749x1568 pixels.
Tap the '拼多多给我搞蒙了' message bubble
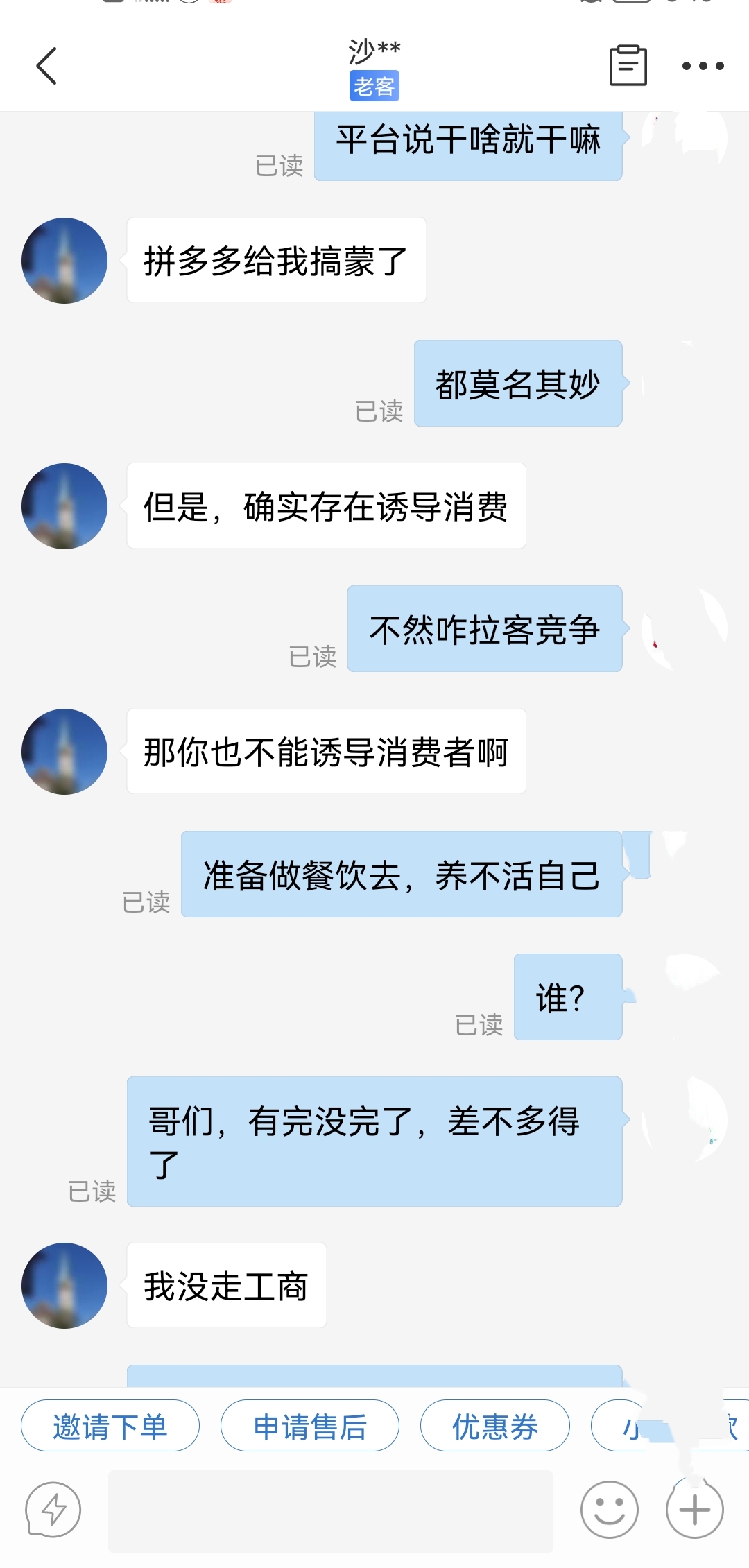[276, 259]
